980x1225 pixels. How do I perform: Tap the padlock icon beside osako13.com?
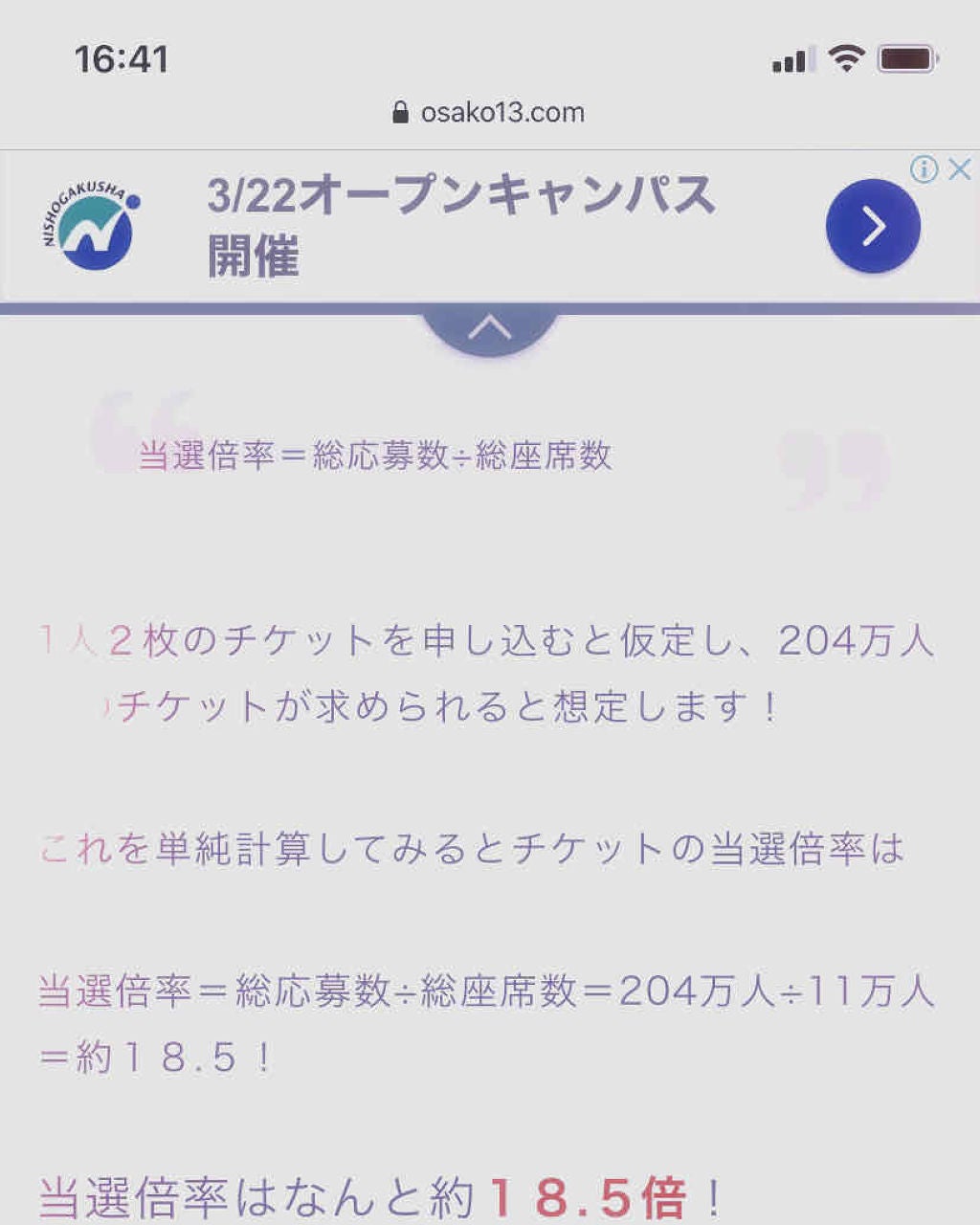pyautogui.click(x=400, y=112)
